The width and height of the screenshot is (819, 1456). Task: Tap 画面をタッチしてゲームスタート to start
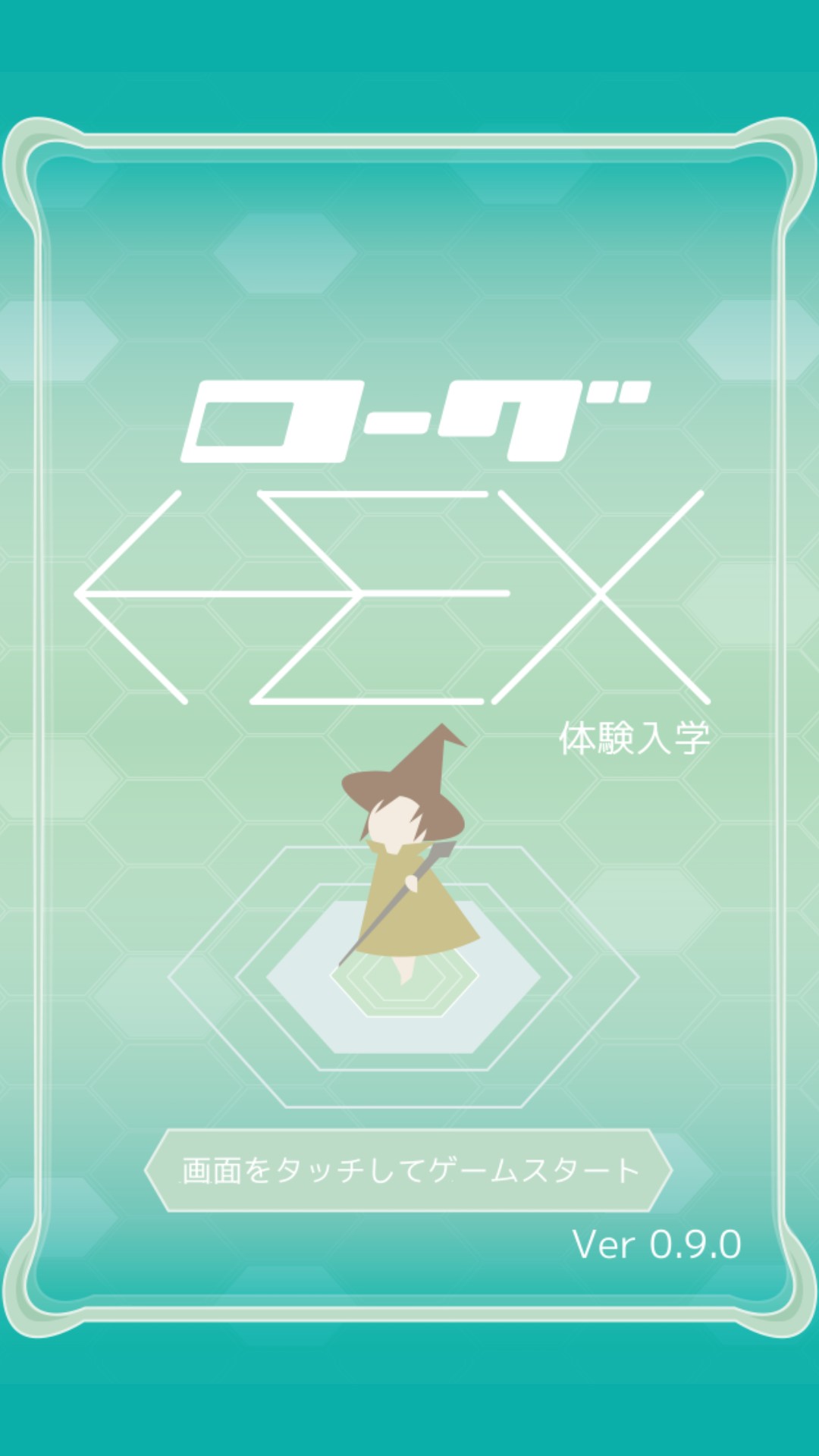[409, 1170]
